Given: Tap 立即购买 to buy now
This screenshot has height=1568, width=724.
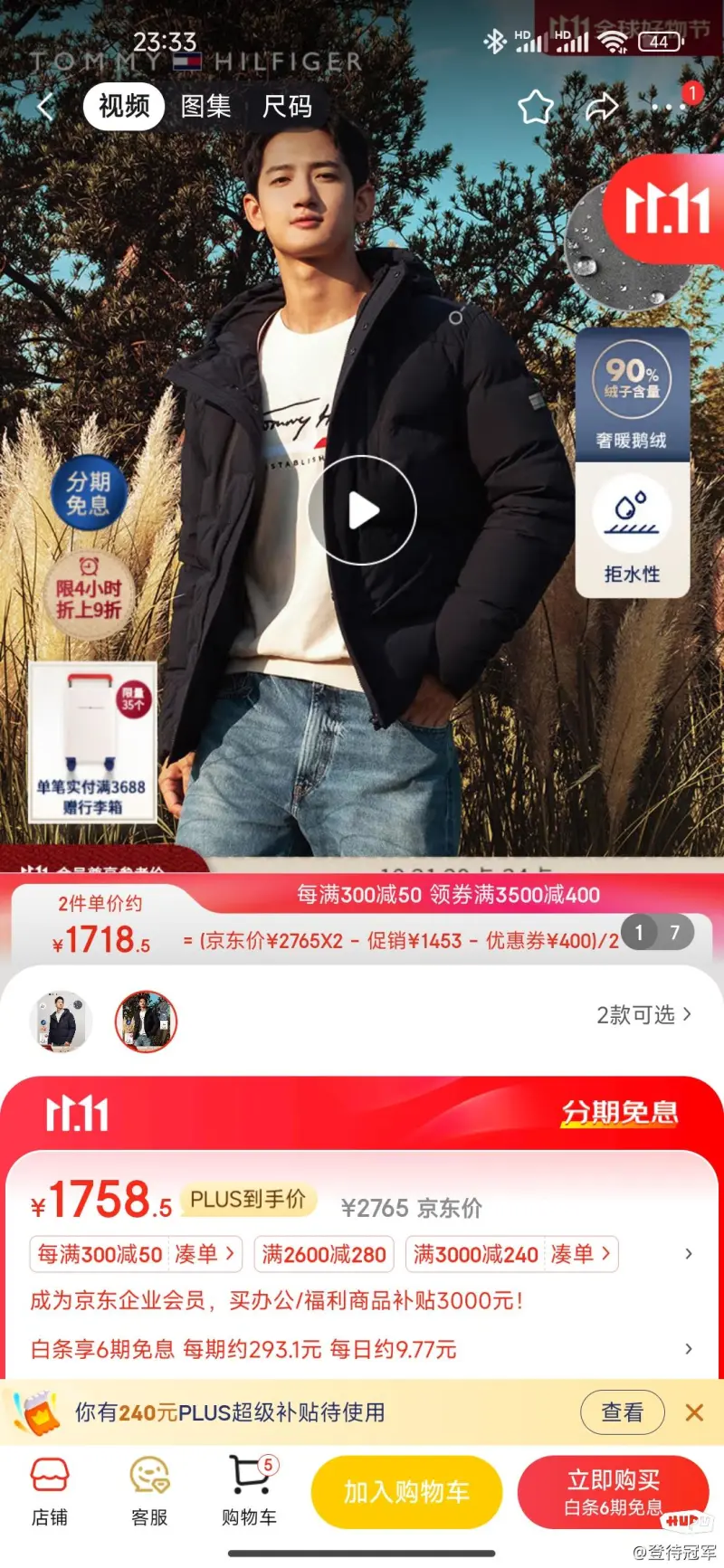Looking at the screenshot, I should (x=613, y=1492).
